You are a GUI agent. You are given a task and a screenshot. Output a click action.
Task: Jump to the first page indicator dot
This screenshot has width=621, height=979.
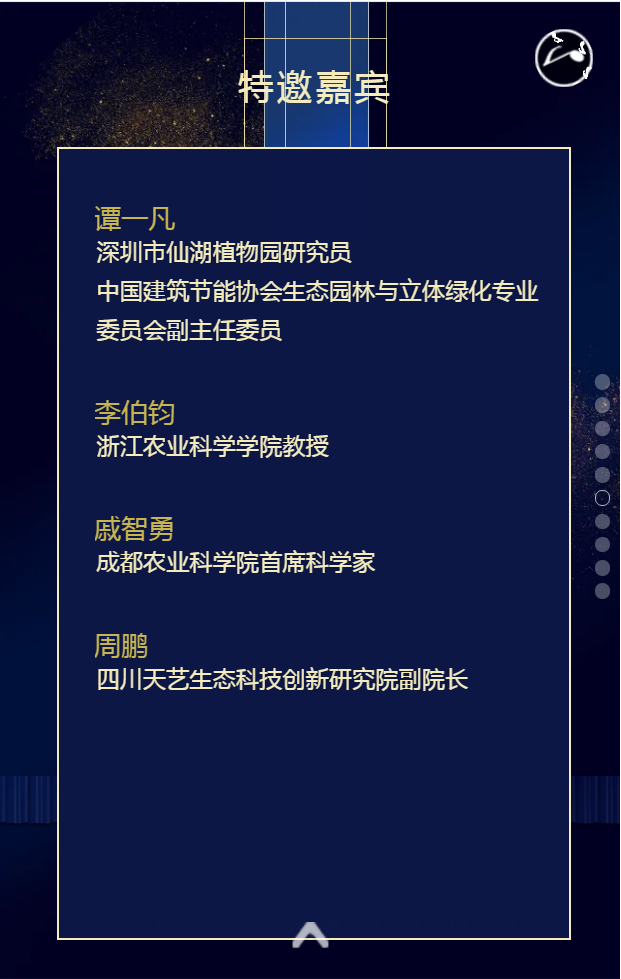[x=602, y=382]
